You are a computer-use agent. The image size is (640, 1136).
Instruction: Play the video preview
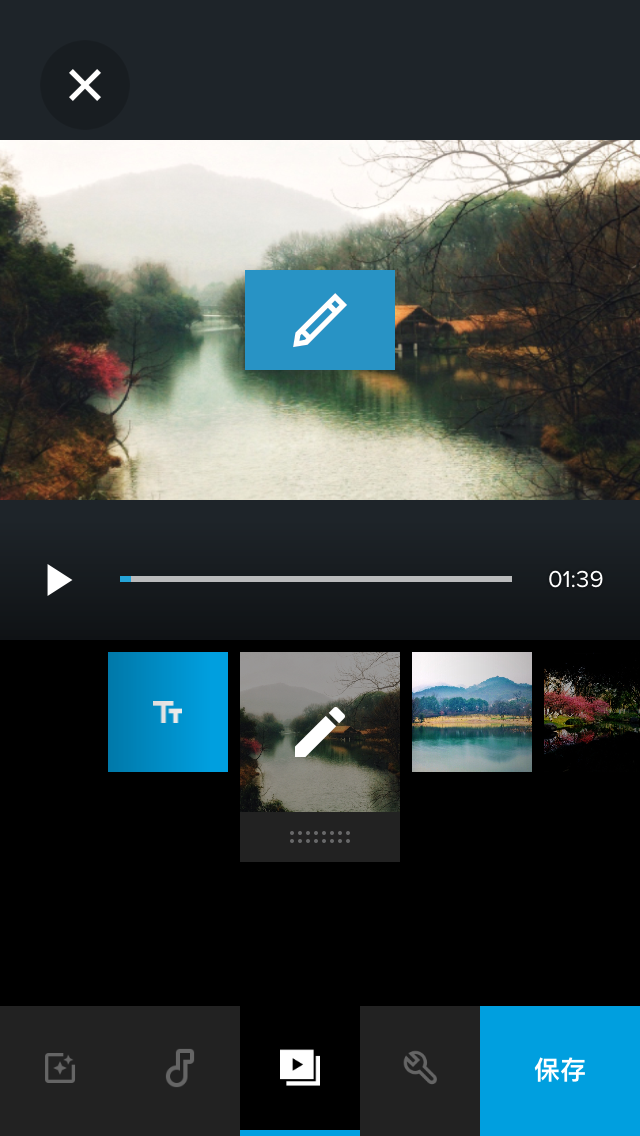point(59,580)
